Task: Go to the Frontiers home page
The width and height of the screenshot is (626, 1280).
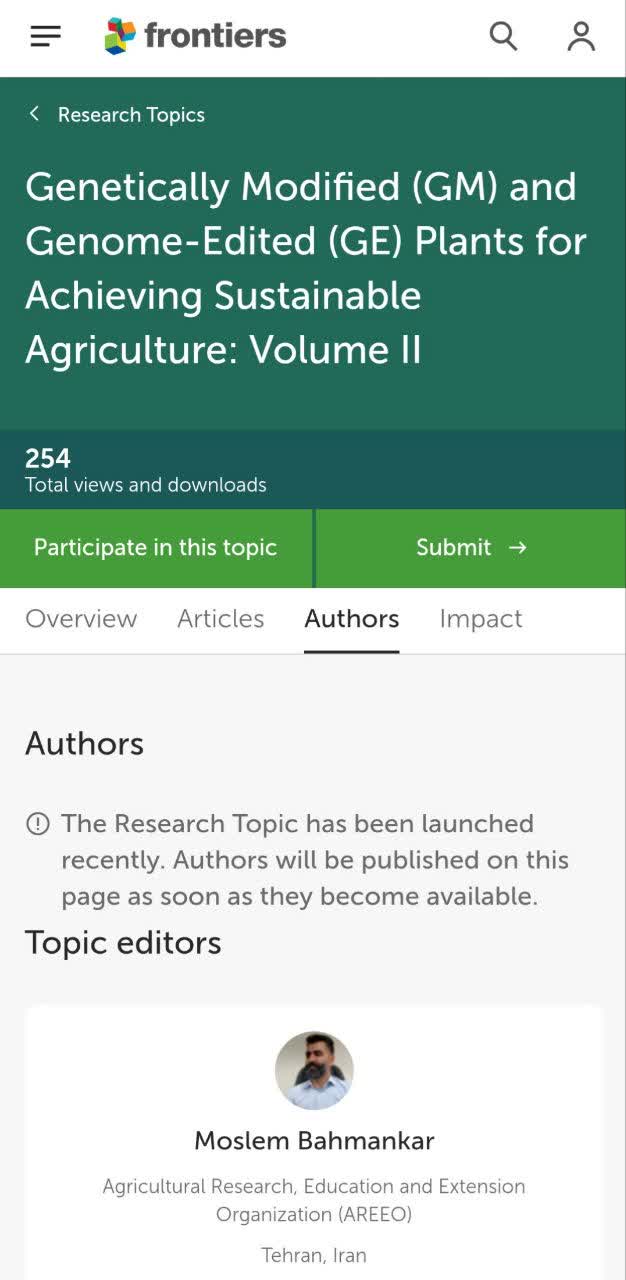Action: pyautogui.click(x=196, y=37)
